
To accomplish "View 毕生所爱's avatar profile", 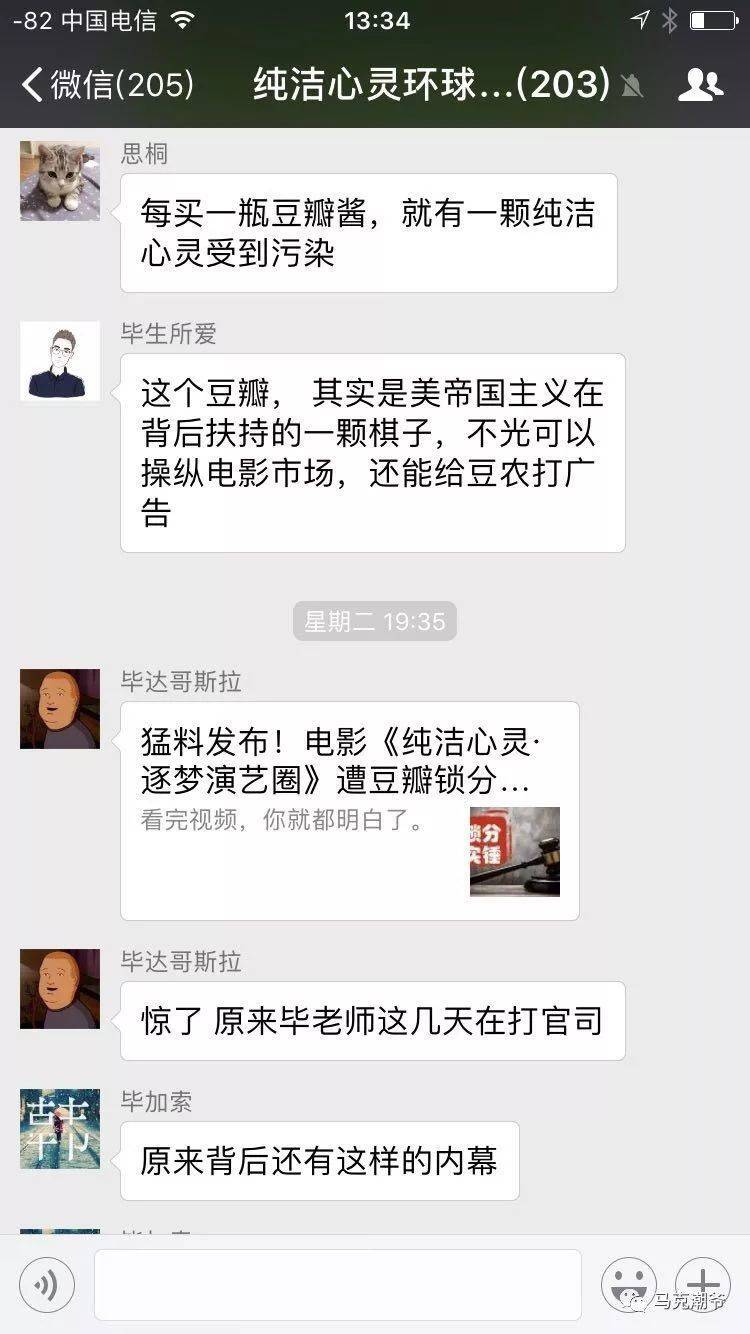I will (x=60, y=361).
